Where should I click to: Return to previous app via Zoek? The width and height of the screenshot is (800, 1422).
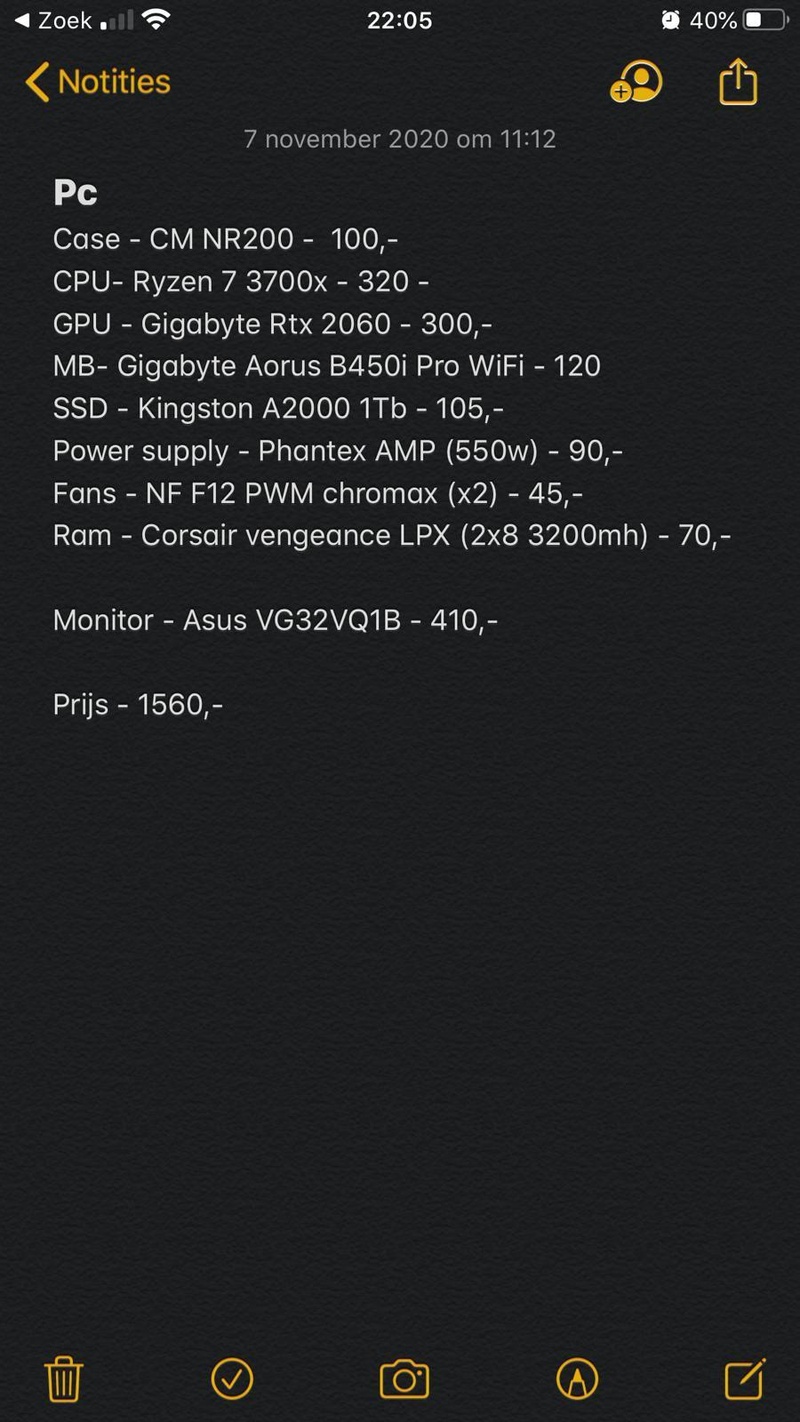click(x=55, y=20)
